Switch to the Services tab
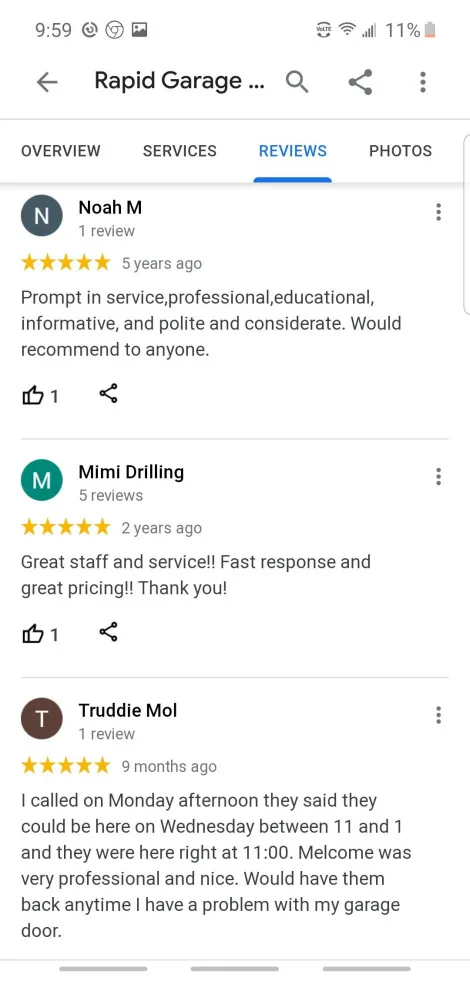The height and width of the screenshot is (990, 470). [x=179, y=151]
